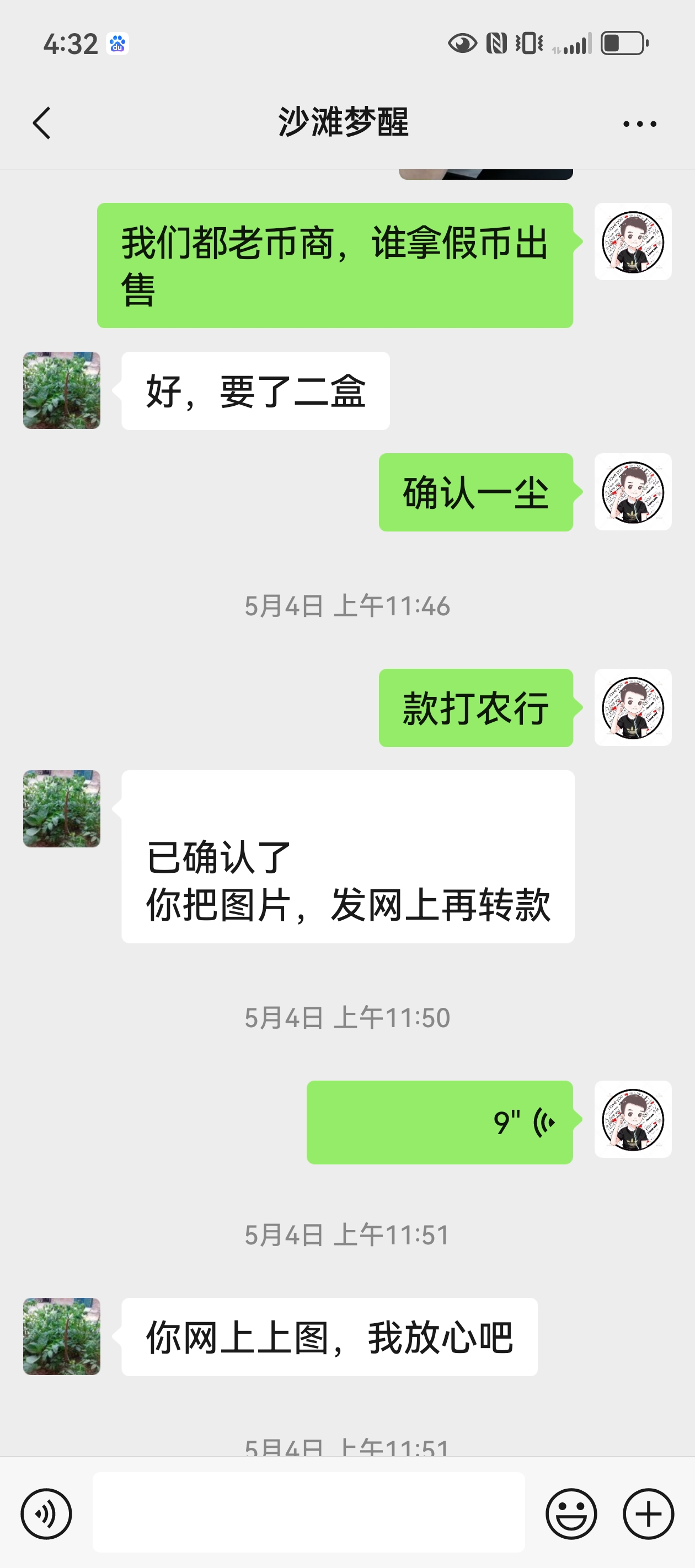Switch to voice input mode
This screenshot has width=695, height=1568.
click(x=46, y=1514)
